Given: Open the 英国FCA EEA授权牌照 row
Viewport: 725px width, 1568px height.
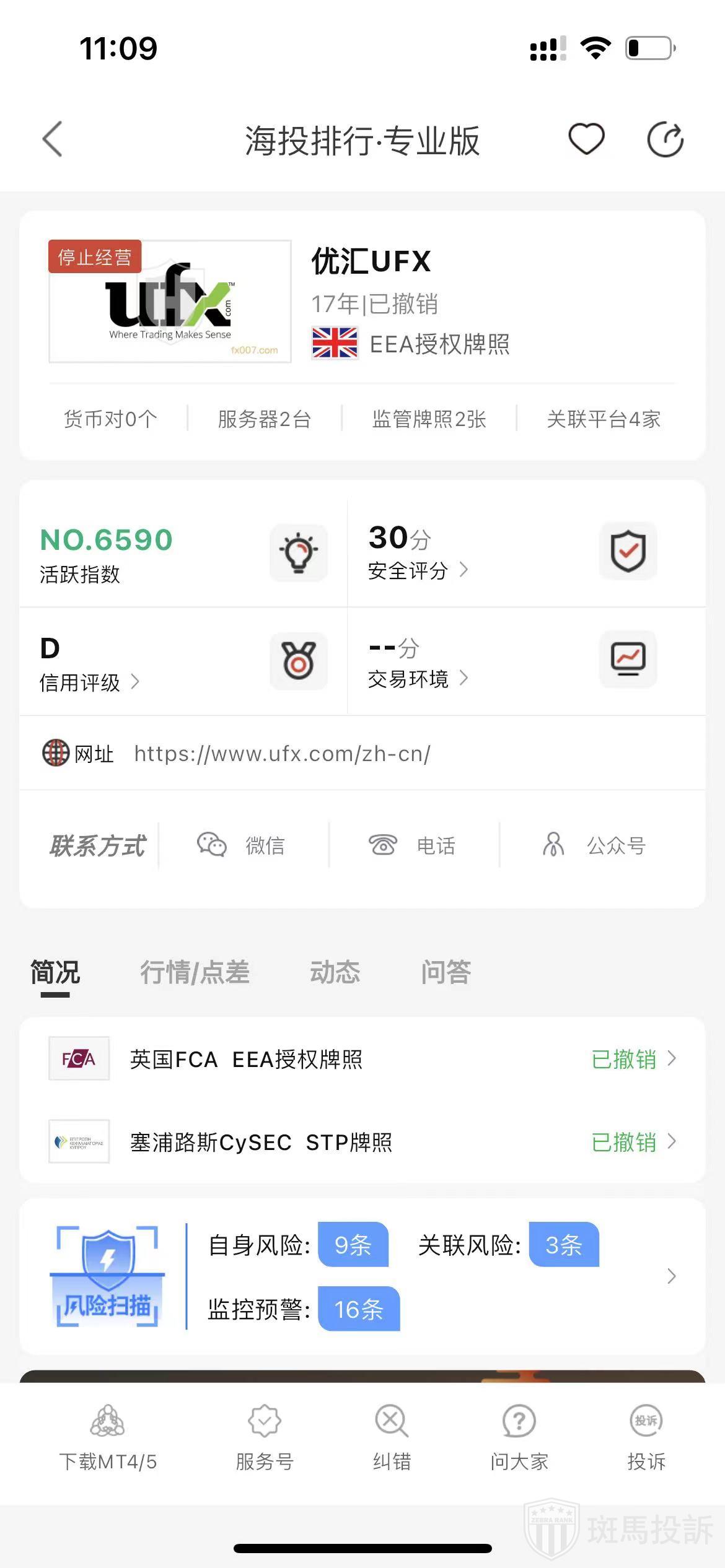Looking at the screenshot, I should (362, 1059).
